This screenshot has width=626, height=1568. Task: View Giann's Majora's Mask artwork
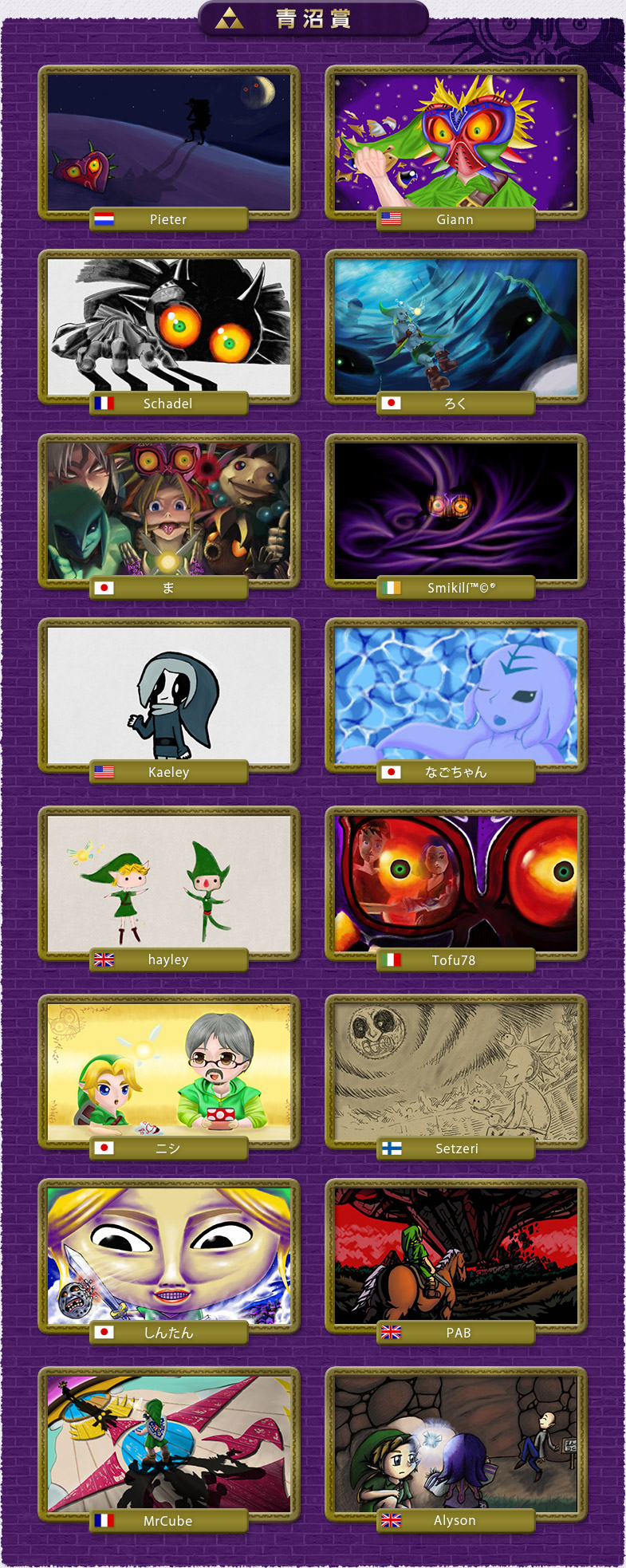[x=456, y=142]
